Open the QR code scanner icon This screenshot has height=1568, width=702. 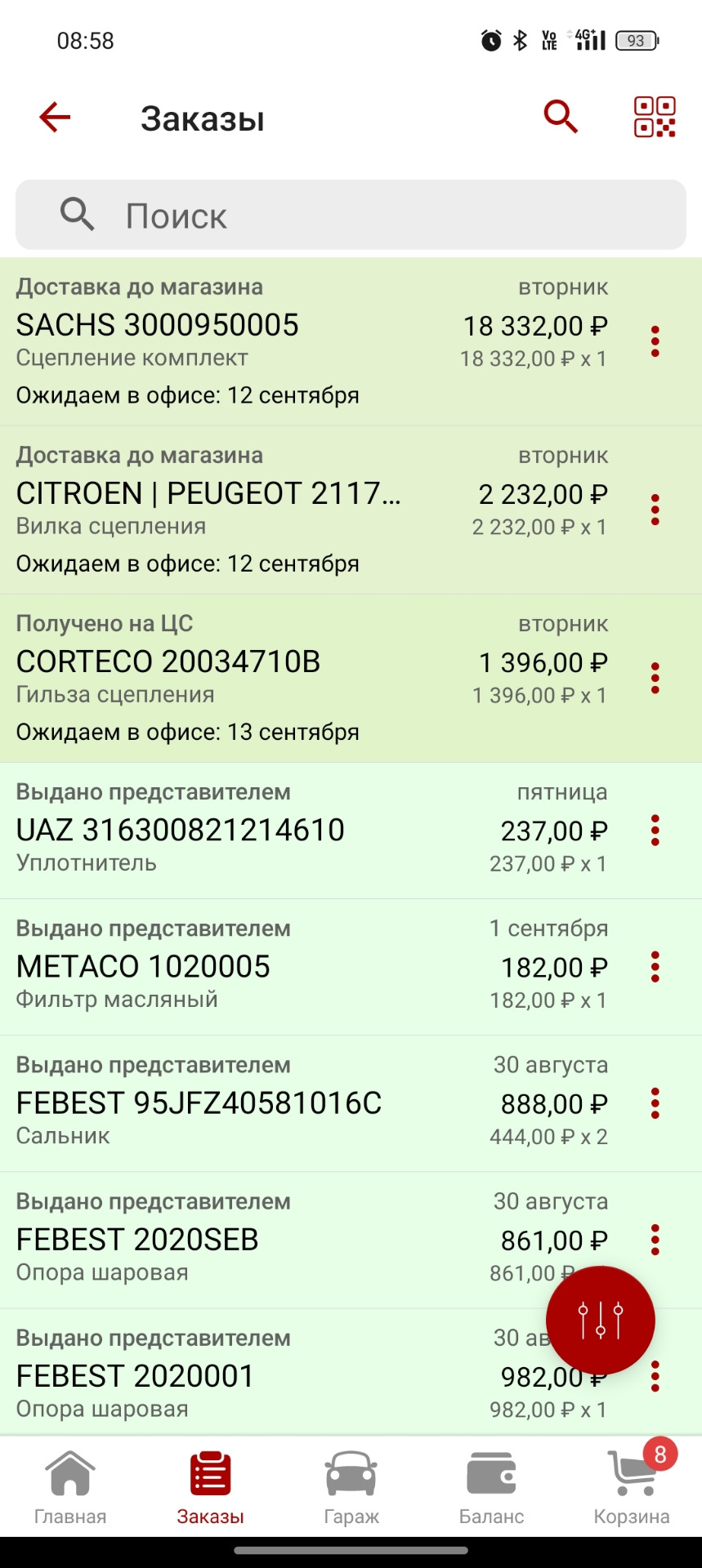click(x=653, y=117)
